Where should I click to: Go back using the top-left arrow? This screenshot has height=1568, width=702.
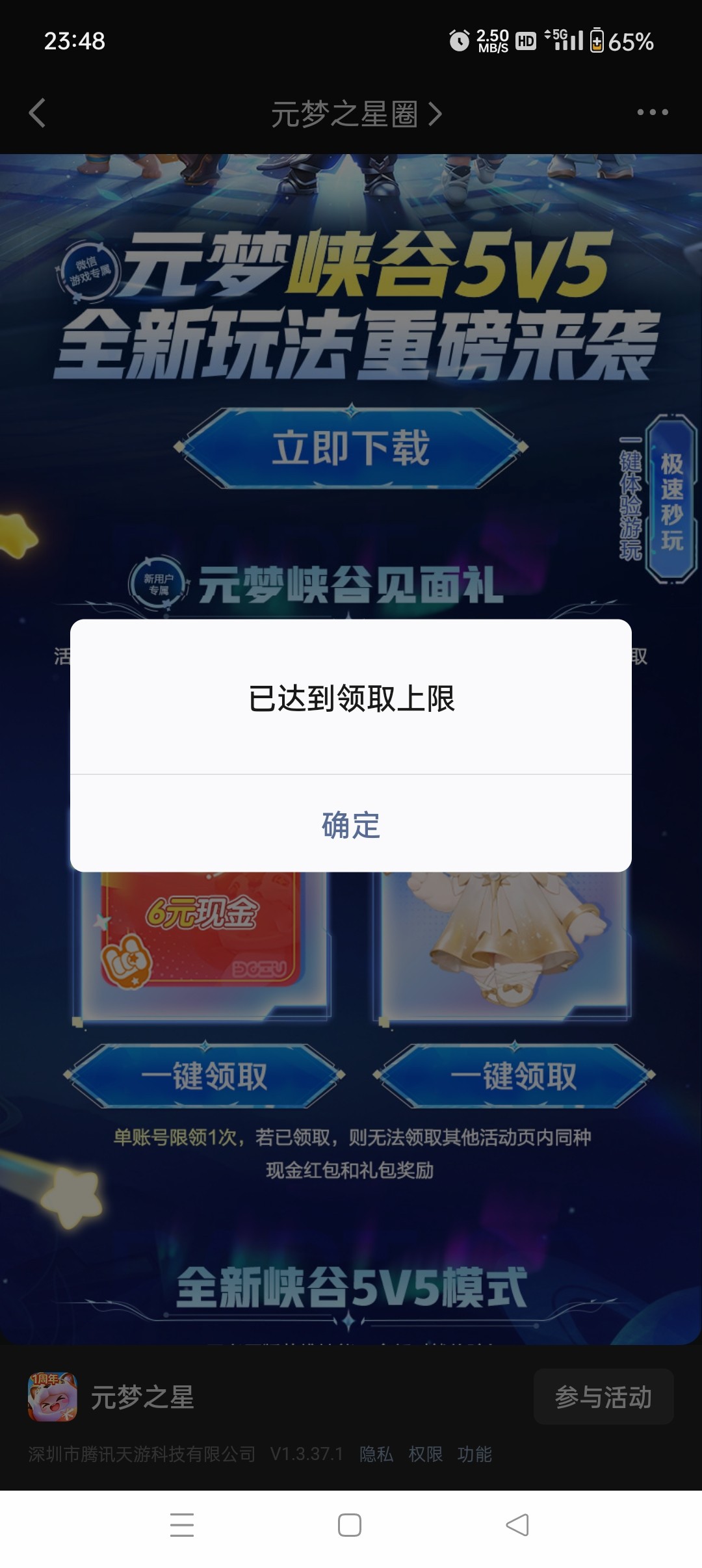point(38,113)
